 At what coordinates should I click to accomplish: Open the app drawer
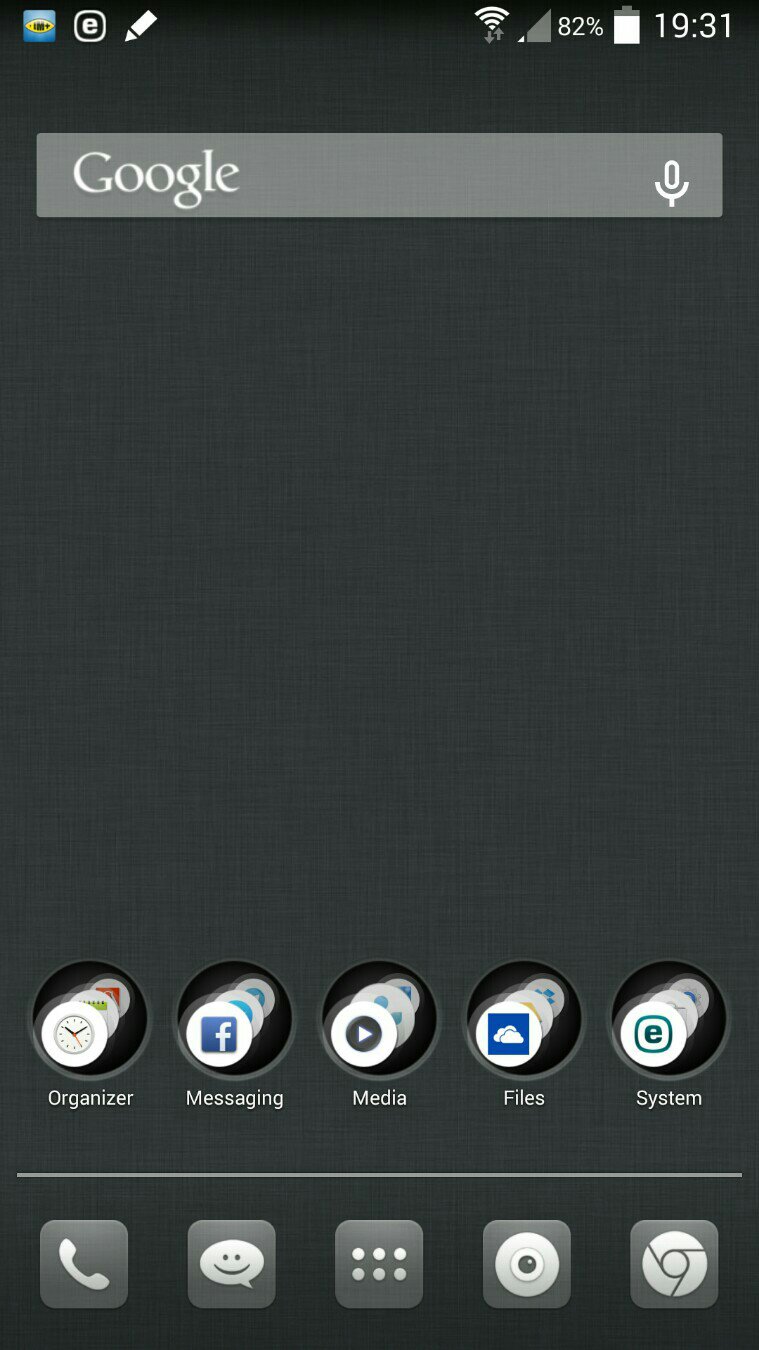click(379, 1264)
